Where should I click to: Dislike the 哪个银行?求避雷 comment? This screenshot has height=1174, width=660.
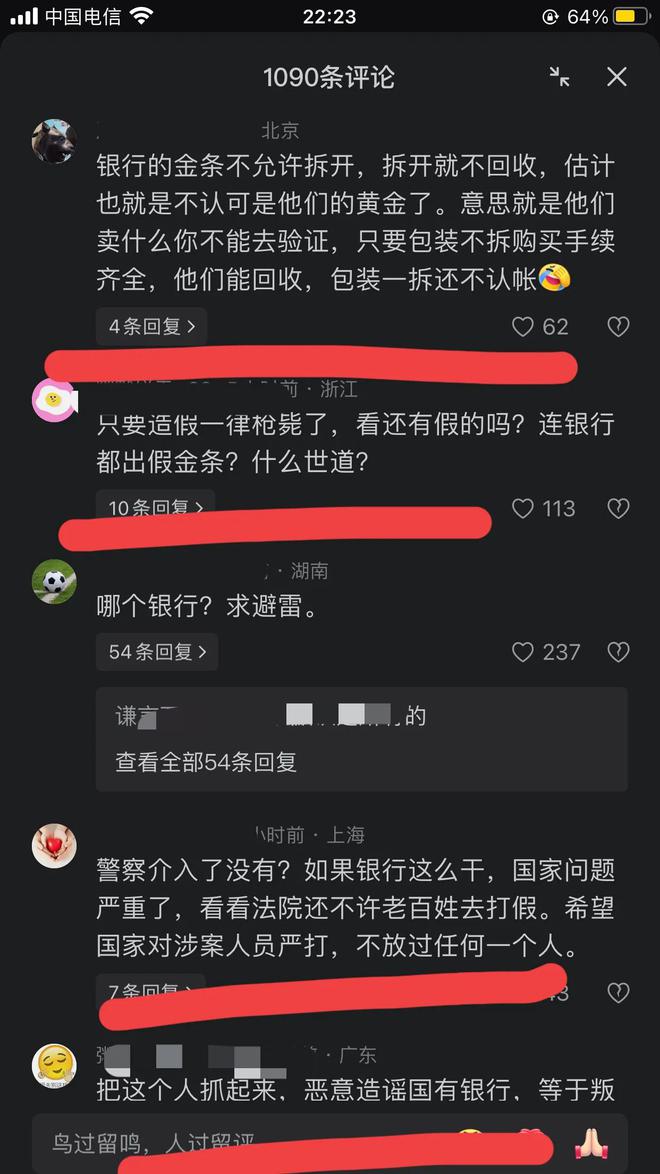coord(618,652)
